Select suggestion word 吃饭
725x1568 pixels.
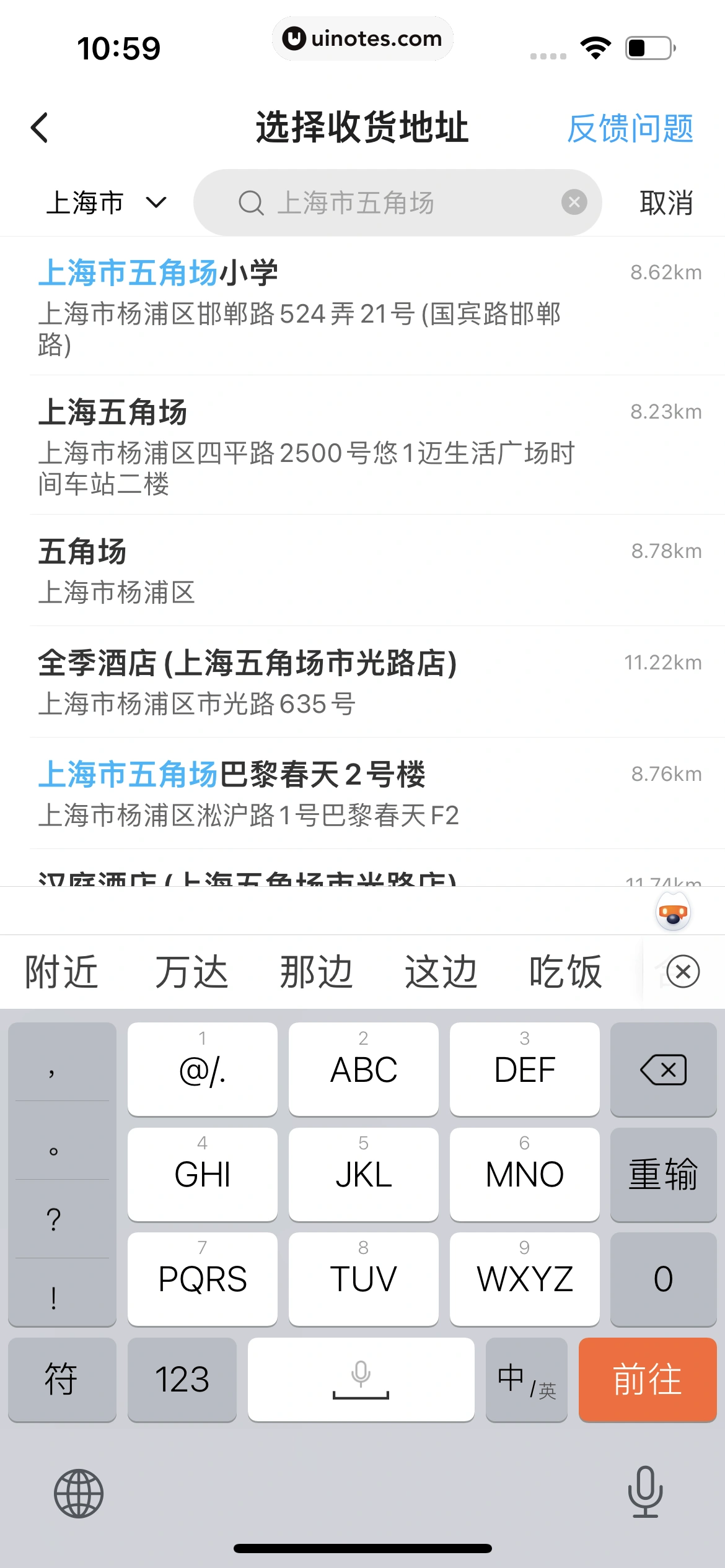[565, 971]
